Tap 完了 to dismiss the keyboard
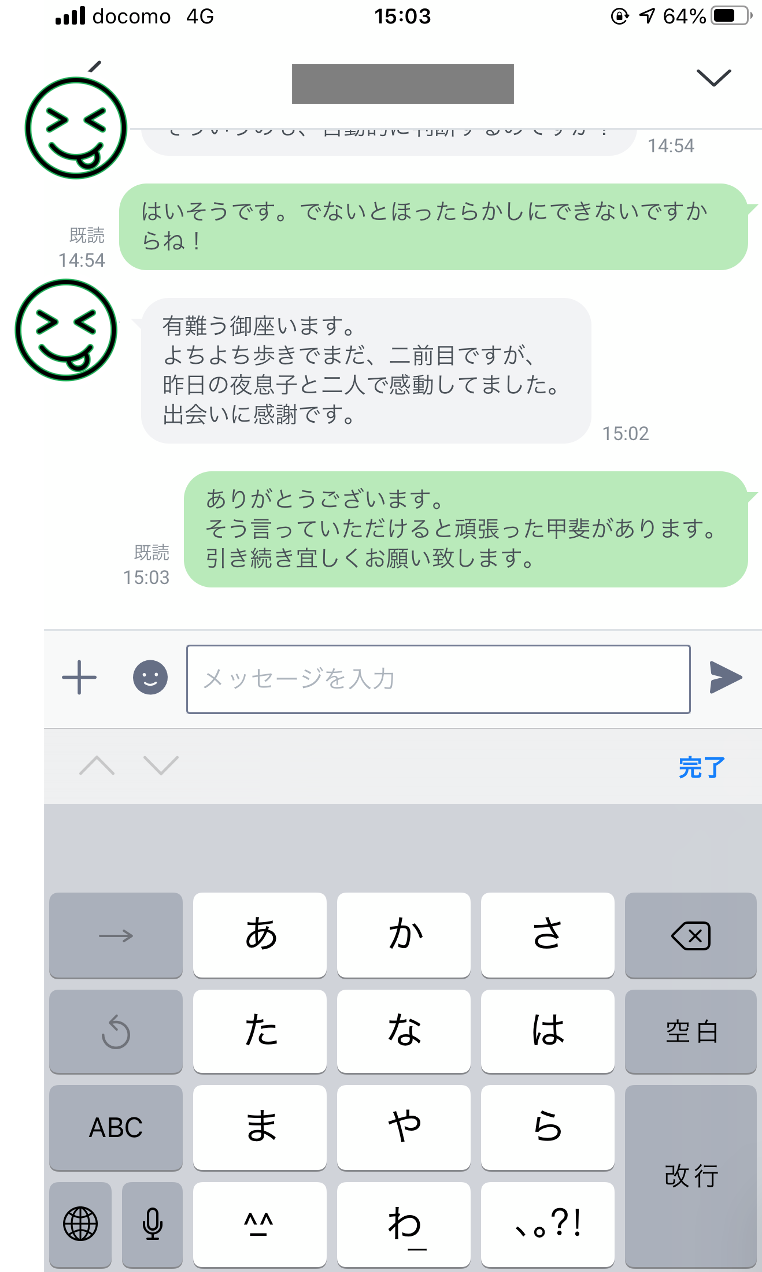The image size is (762, 1272). coord(701,767)
